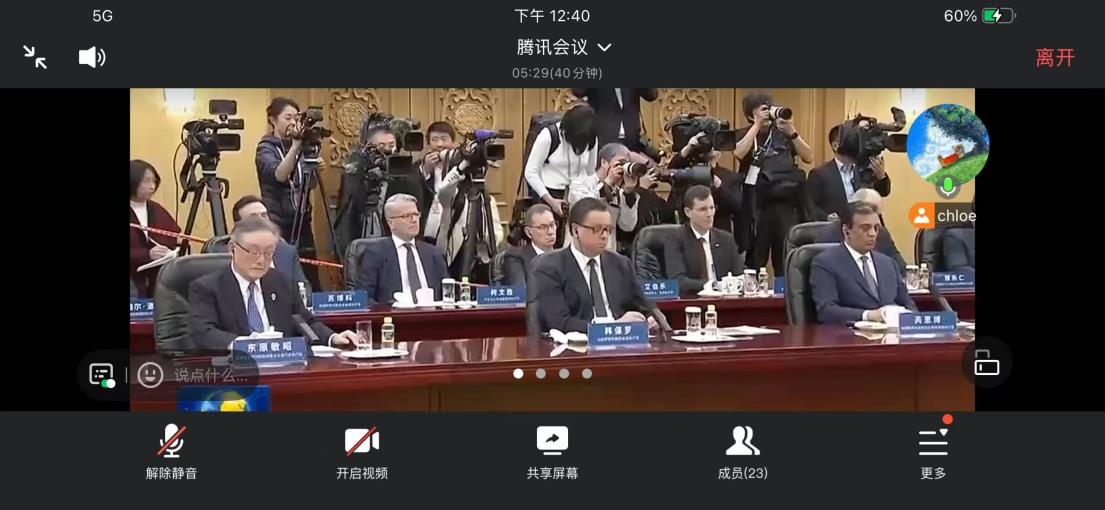Viewport: 1105px width, 510px height.
Task: Turn on camera with 开启视频
Action: click(x=362, y=452)
